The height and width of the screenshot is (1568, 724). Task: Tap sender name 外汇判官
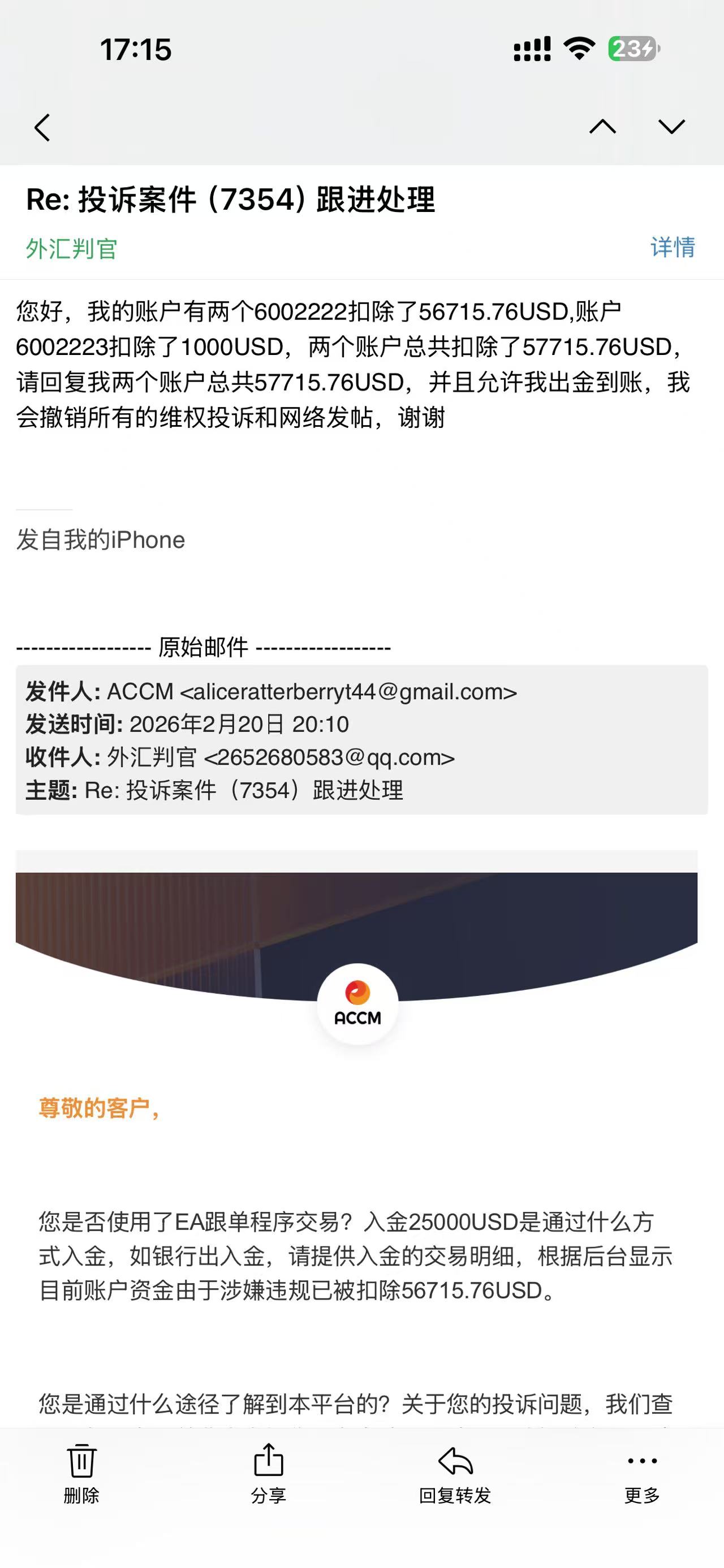(71, 249)
